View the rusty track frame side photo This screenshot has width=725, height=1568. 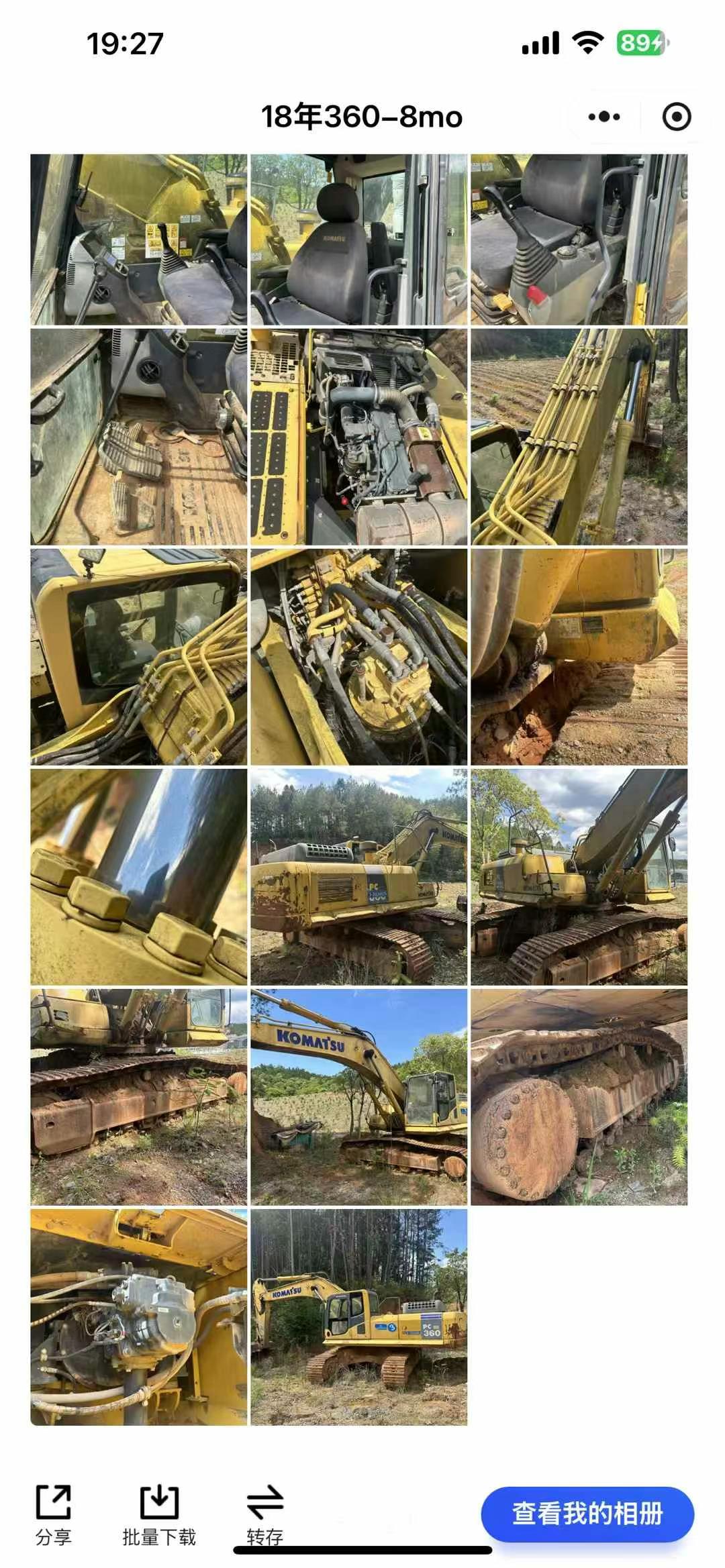pyautogui.click(x=138, y=1096)
